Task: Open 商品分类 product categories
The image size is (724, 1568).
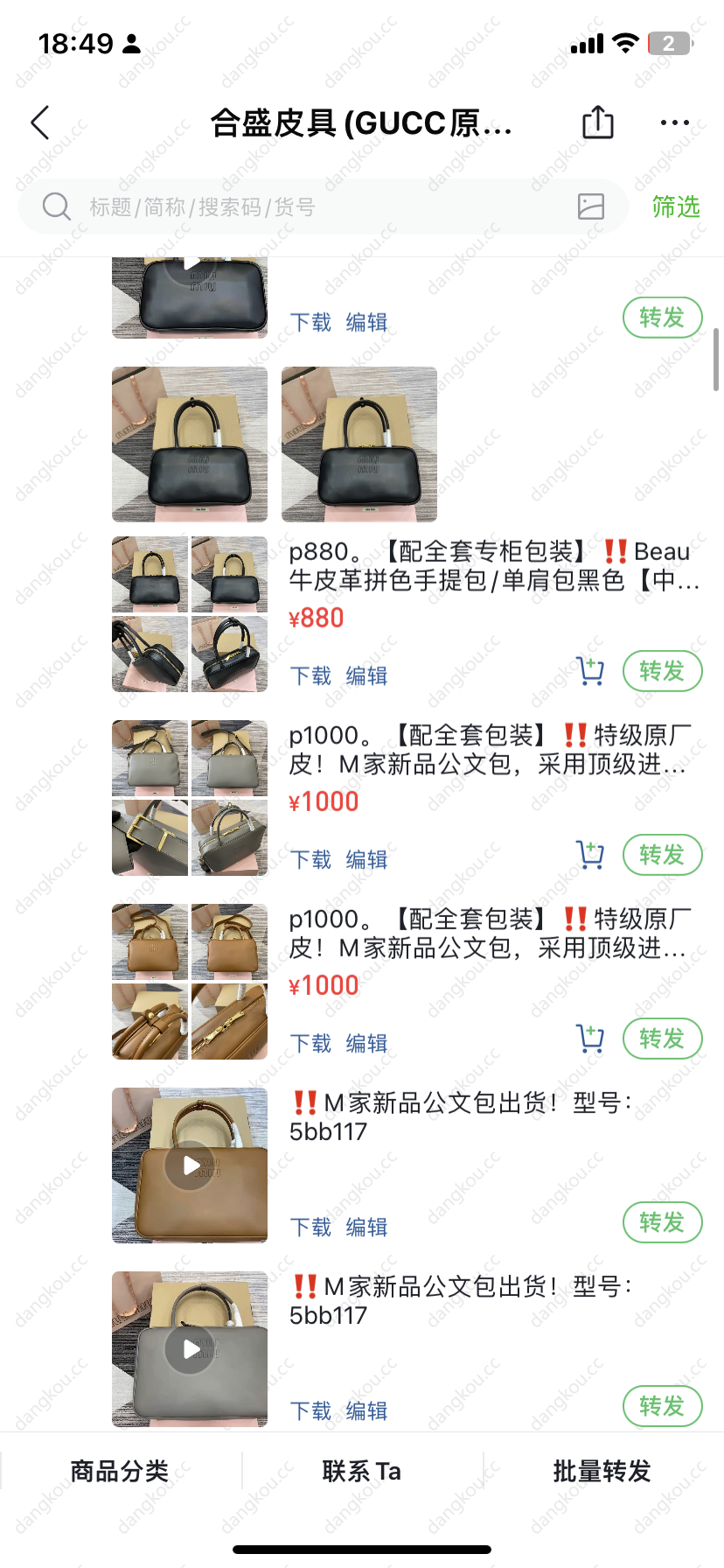Action: coord(120,1471)
